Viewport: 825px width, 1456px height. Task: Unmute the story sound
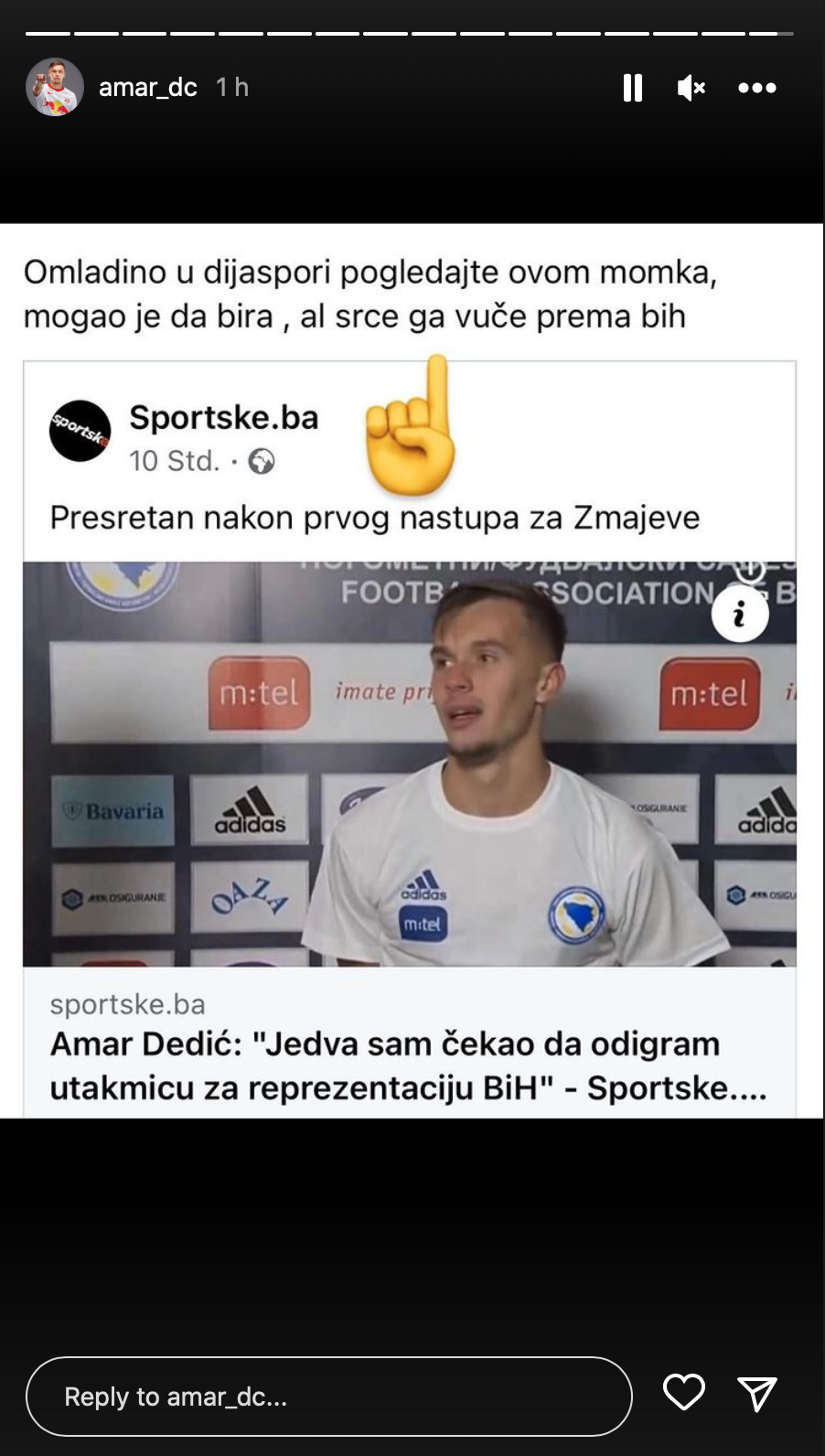pos(691,88)
